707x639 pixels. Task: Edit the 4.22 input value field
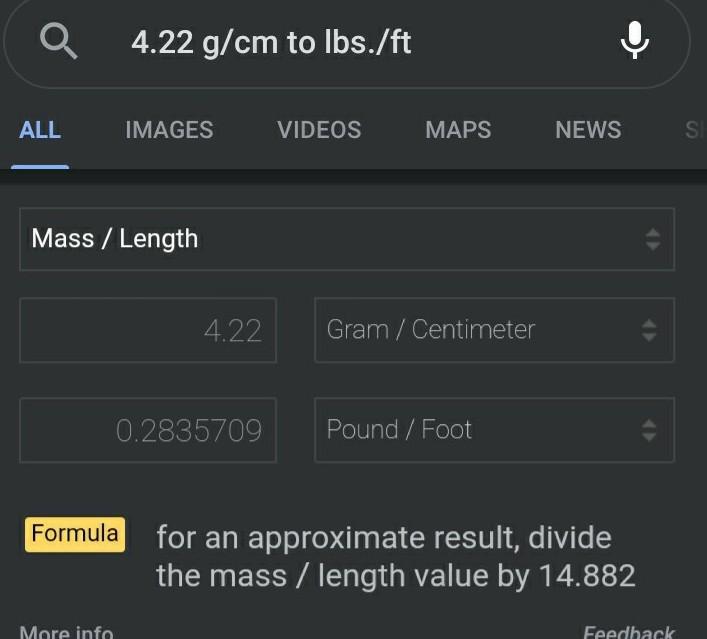point(148,330)
